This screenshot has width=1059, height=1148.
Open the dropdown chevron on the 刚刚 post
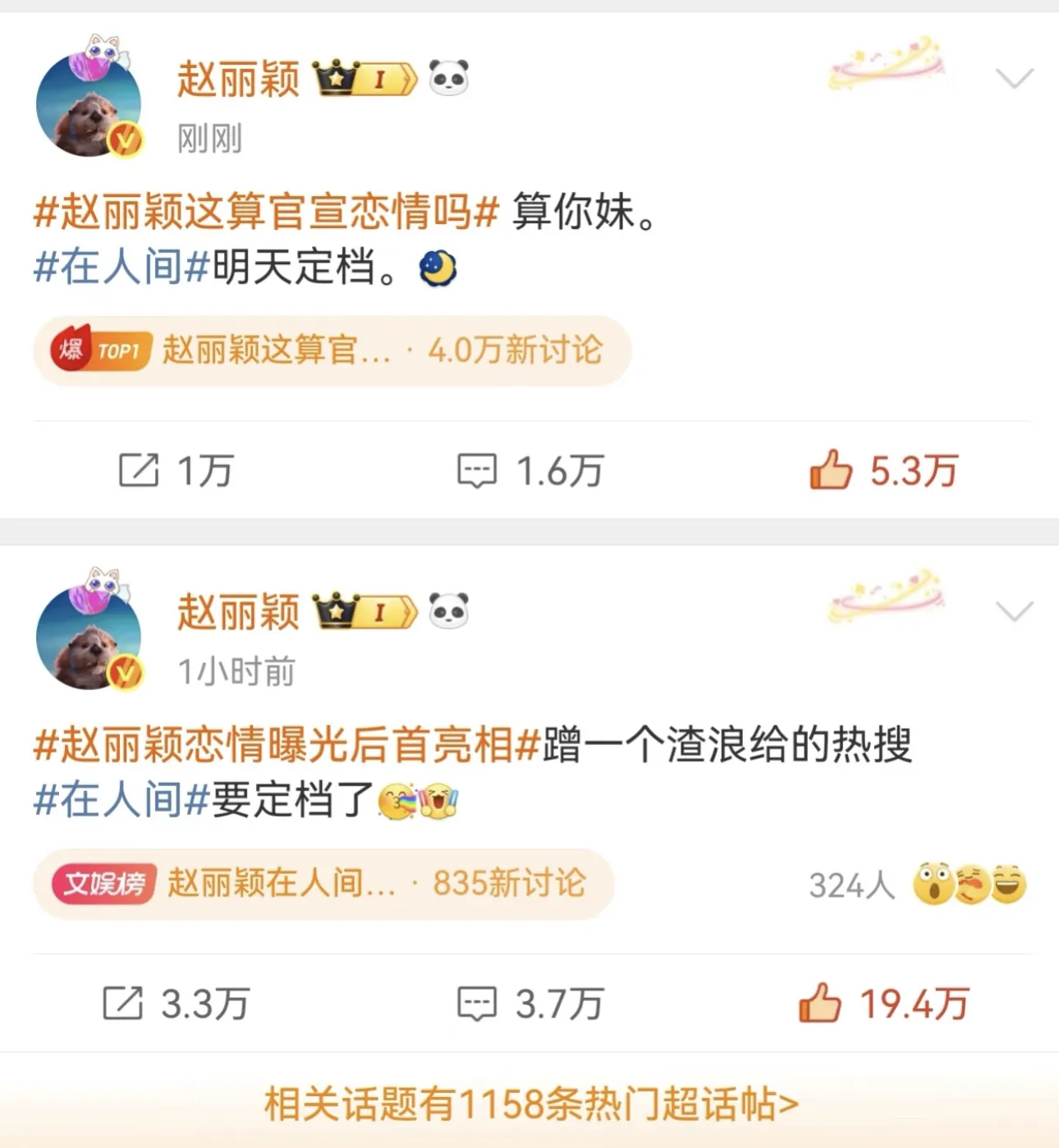pyautogui.click(x=1014, y=79)
